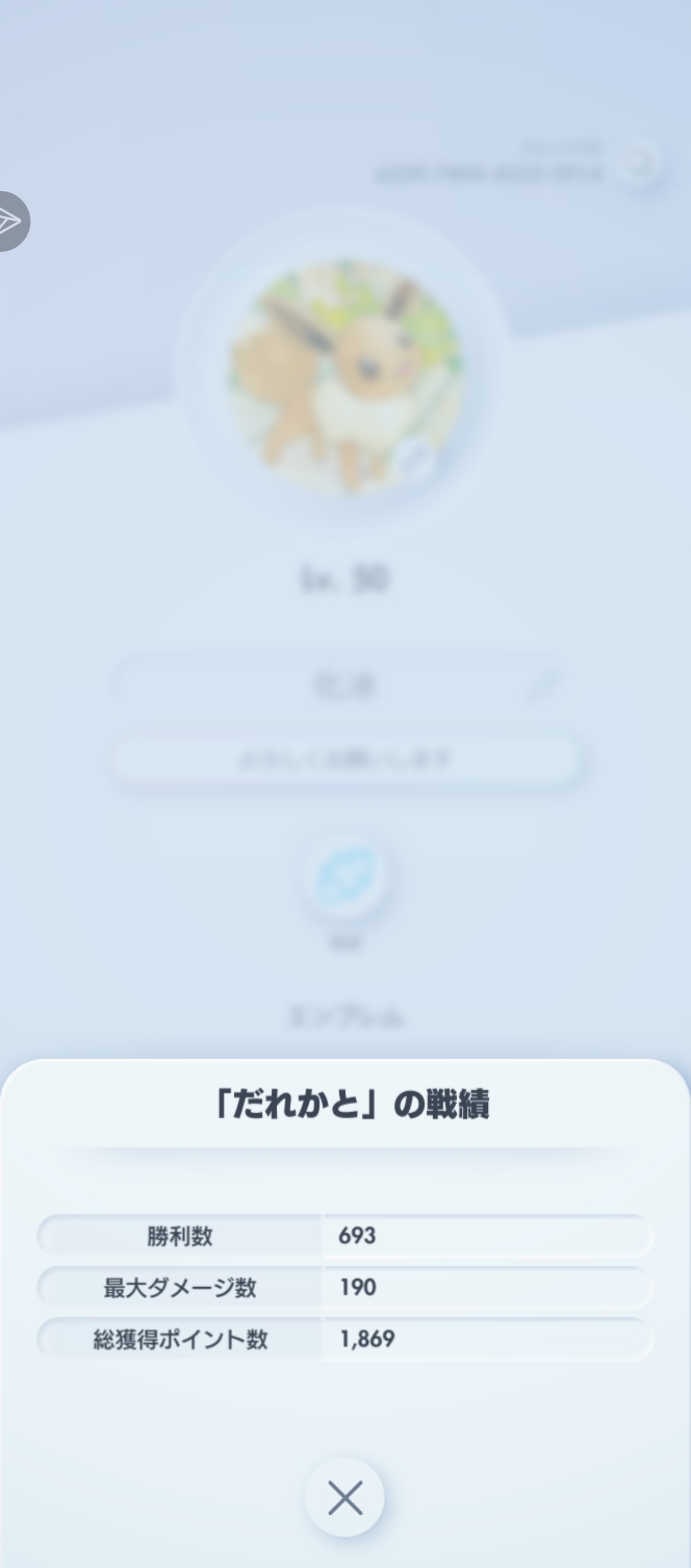Image resolution: width=691 pixels, height=1568 pixels.
Task: Click the circular icon next to the friend ID
Action: coord(636,163)
